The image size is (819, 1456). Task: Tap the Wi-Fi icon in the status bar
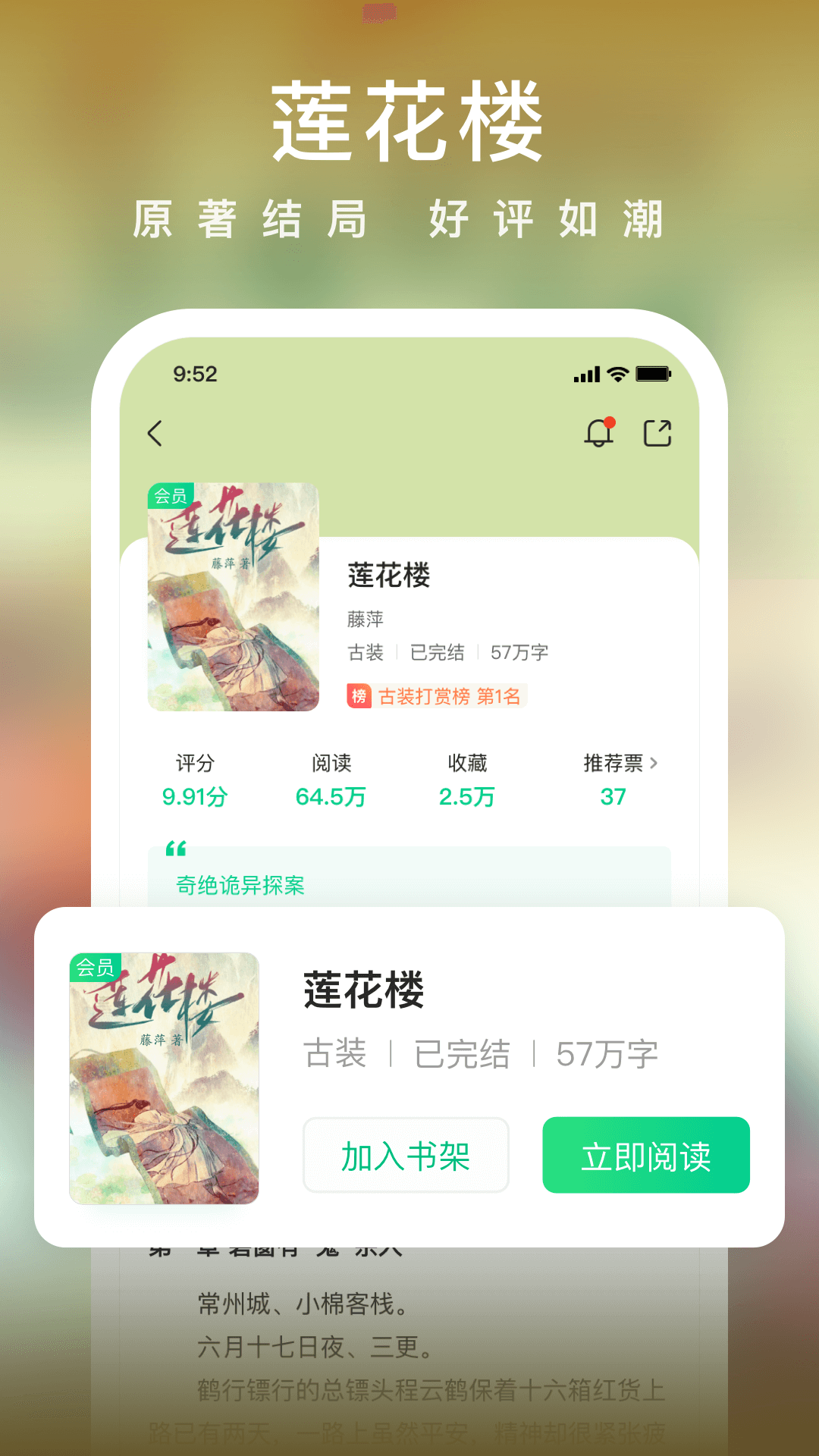point(617,373)
